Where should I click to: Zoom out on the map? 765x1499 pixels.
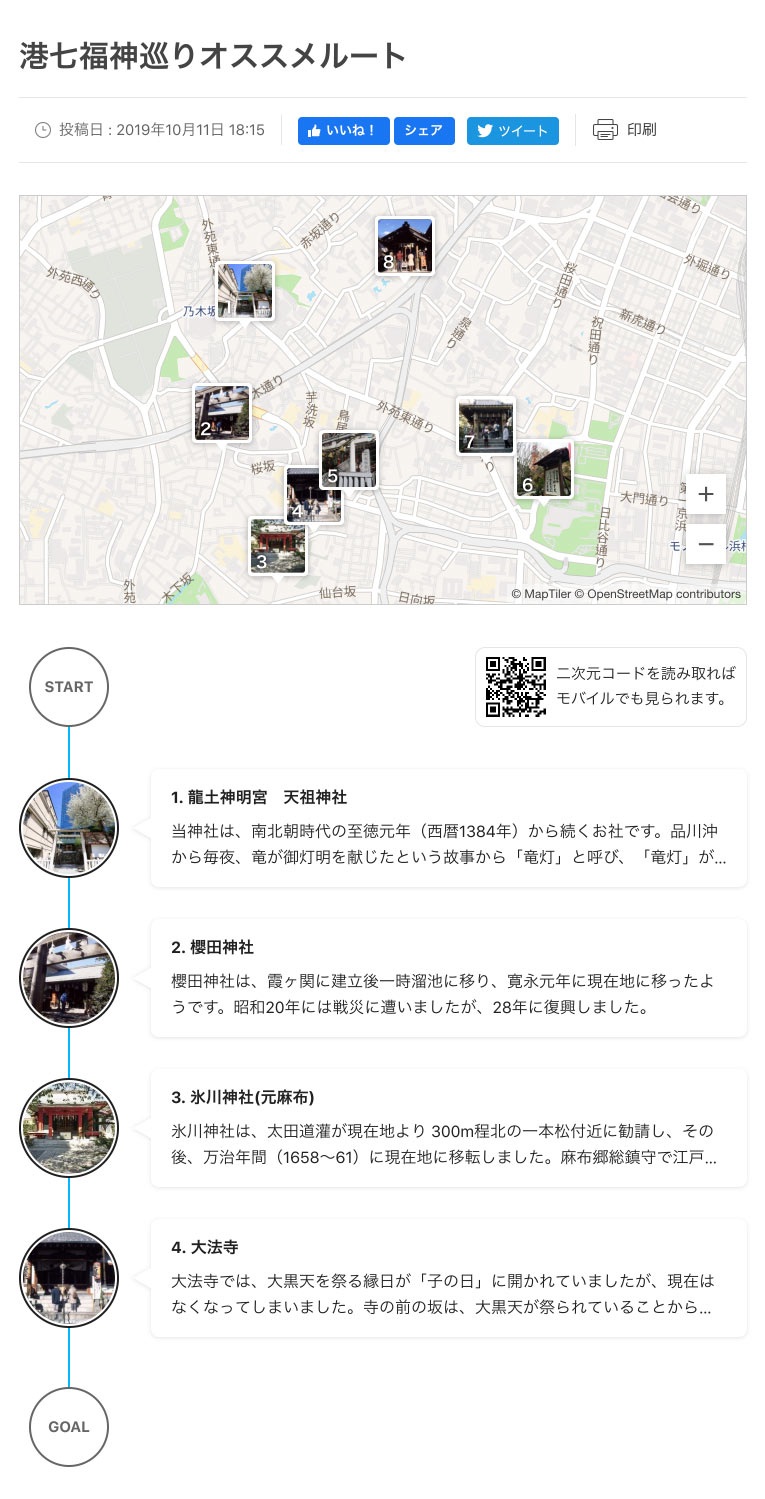[x=706, y=544]
